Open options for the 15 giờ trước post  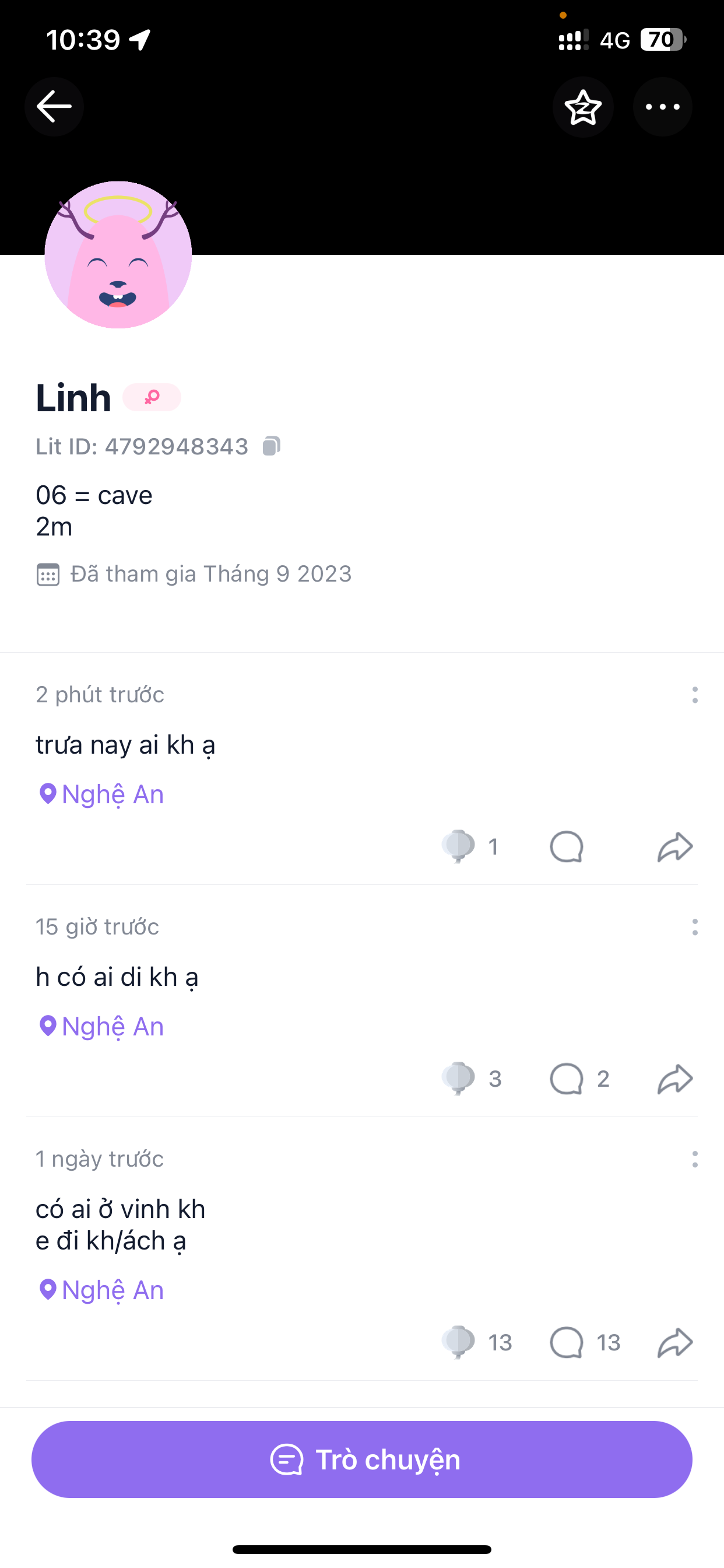695,927
